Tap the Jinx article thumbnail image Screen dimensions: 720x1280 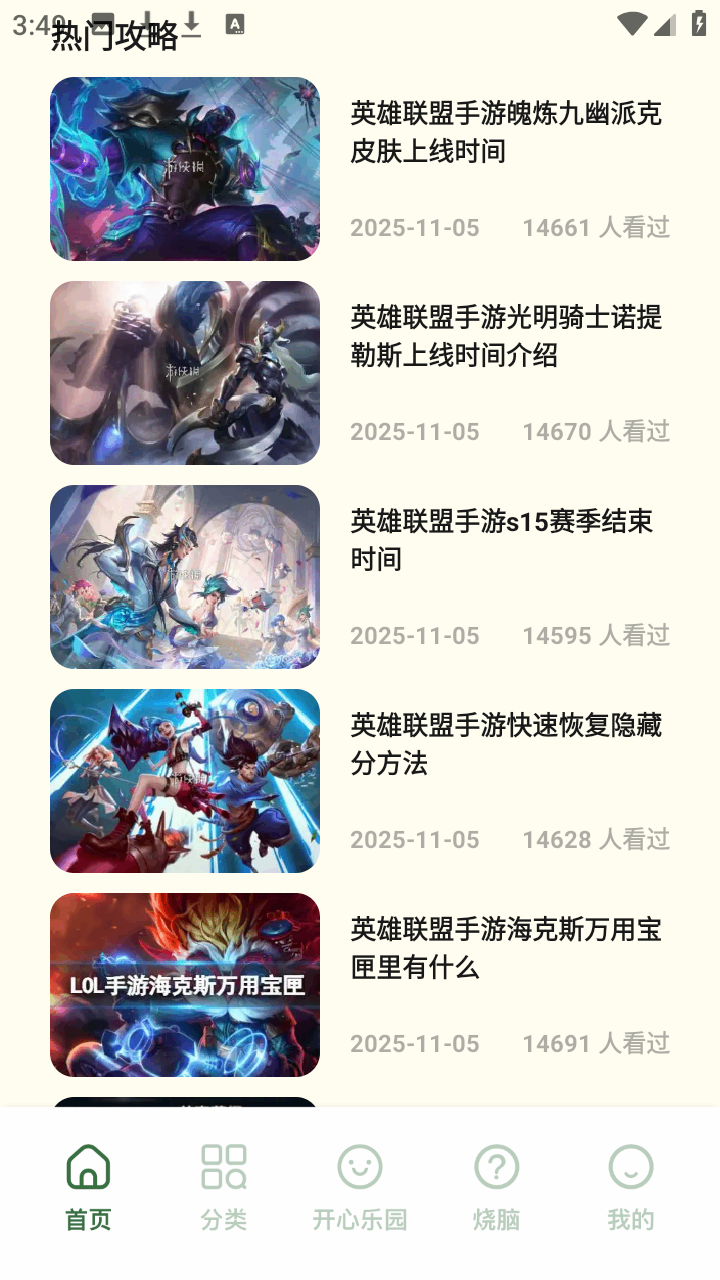click(185, 780)
